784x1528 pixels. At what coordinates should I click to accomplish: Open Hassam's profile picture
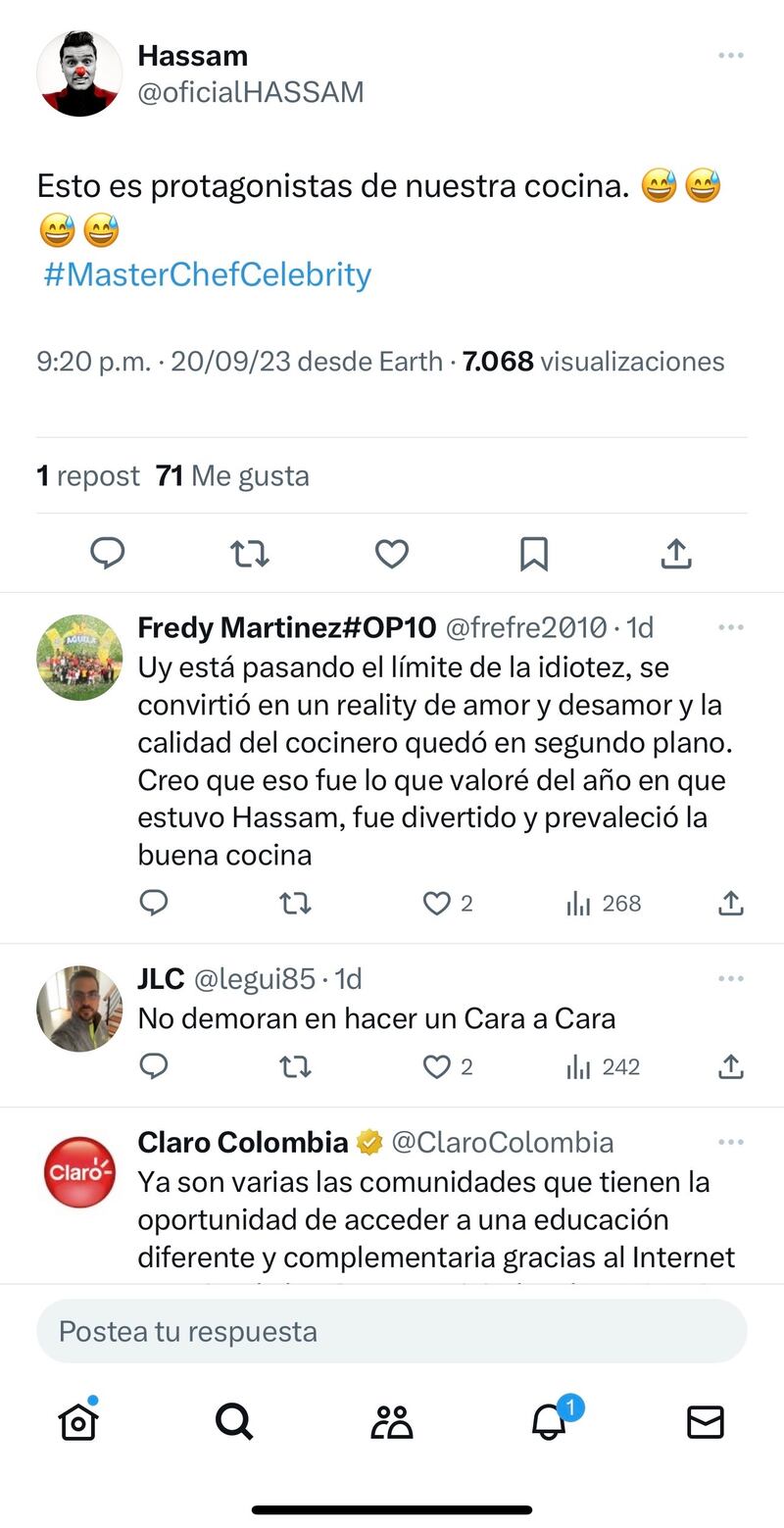[79, 74]
